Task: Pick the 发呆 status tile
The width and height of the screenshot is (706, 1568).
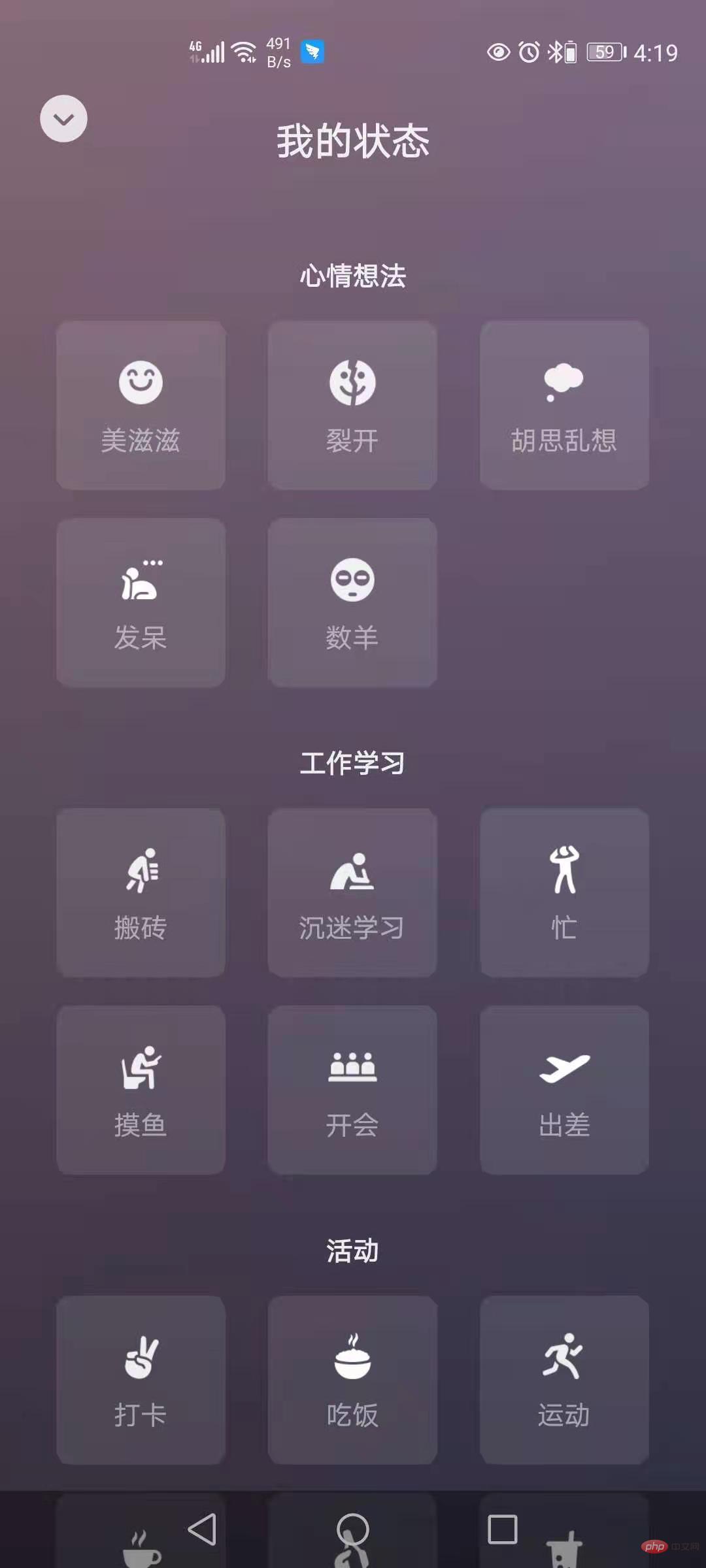Action: click(141, 602)
